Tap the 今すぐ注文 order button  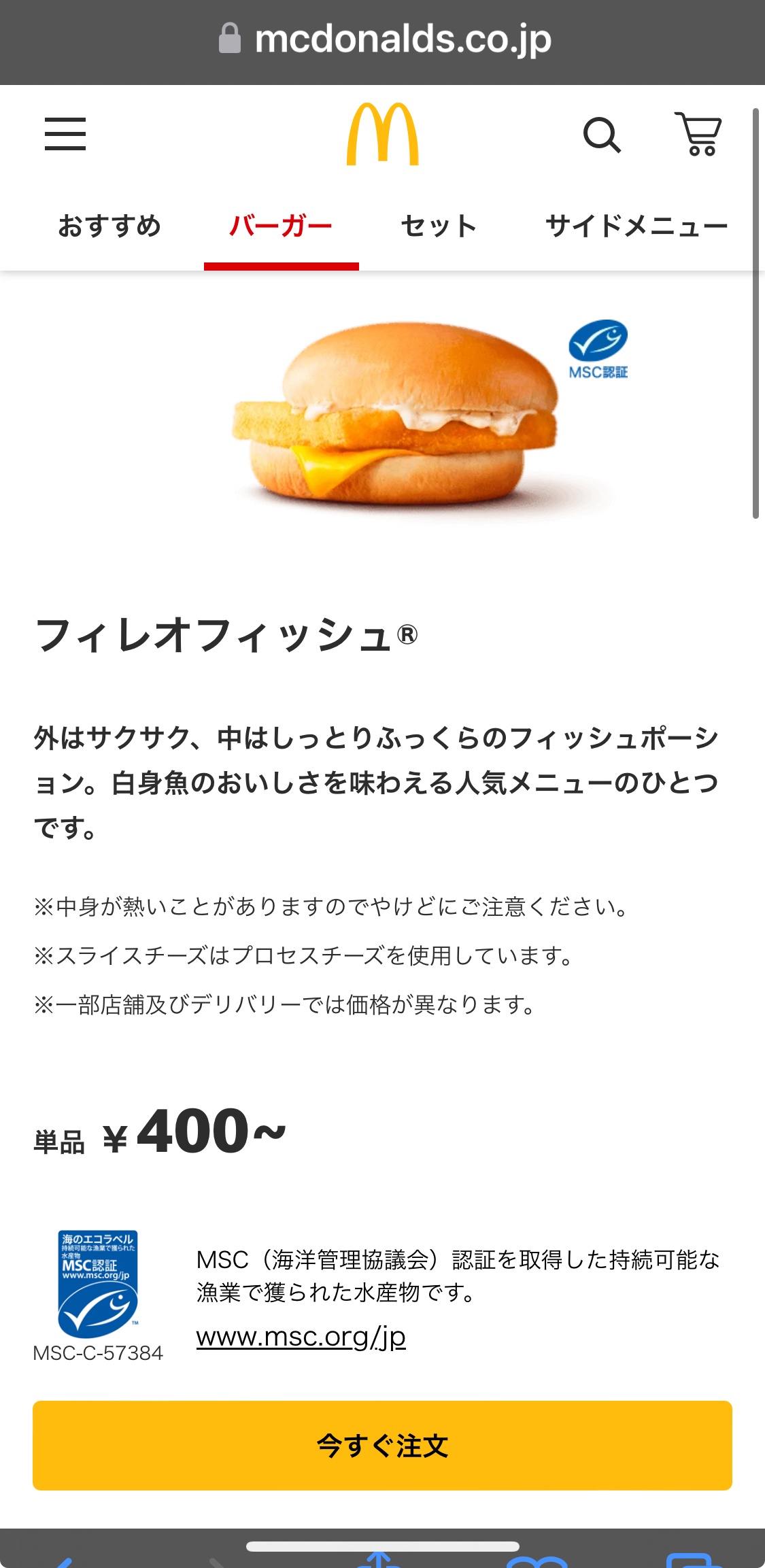click(x=382, y=1446)
